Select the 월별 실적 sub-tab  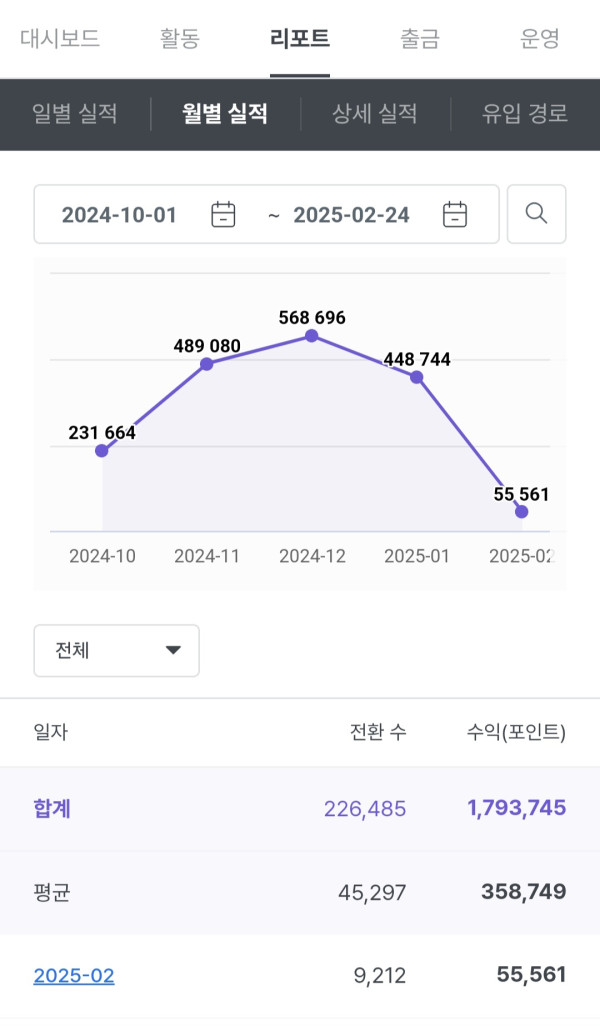[x=225, y=114]
